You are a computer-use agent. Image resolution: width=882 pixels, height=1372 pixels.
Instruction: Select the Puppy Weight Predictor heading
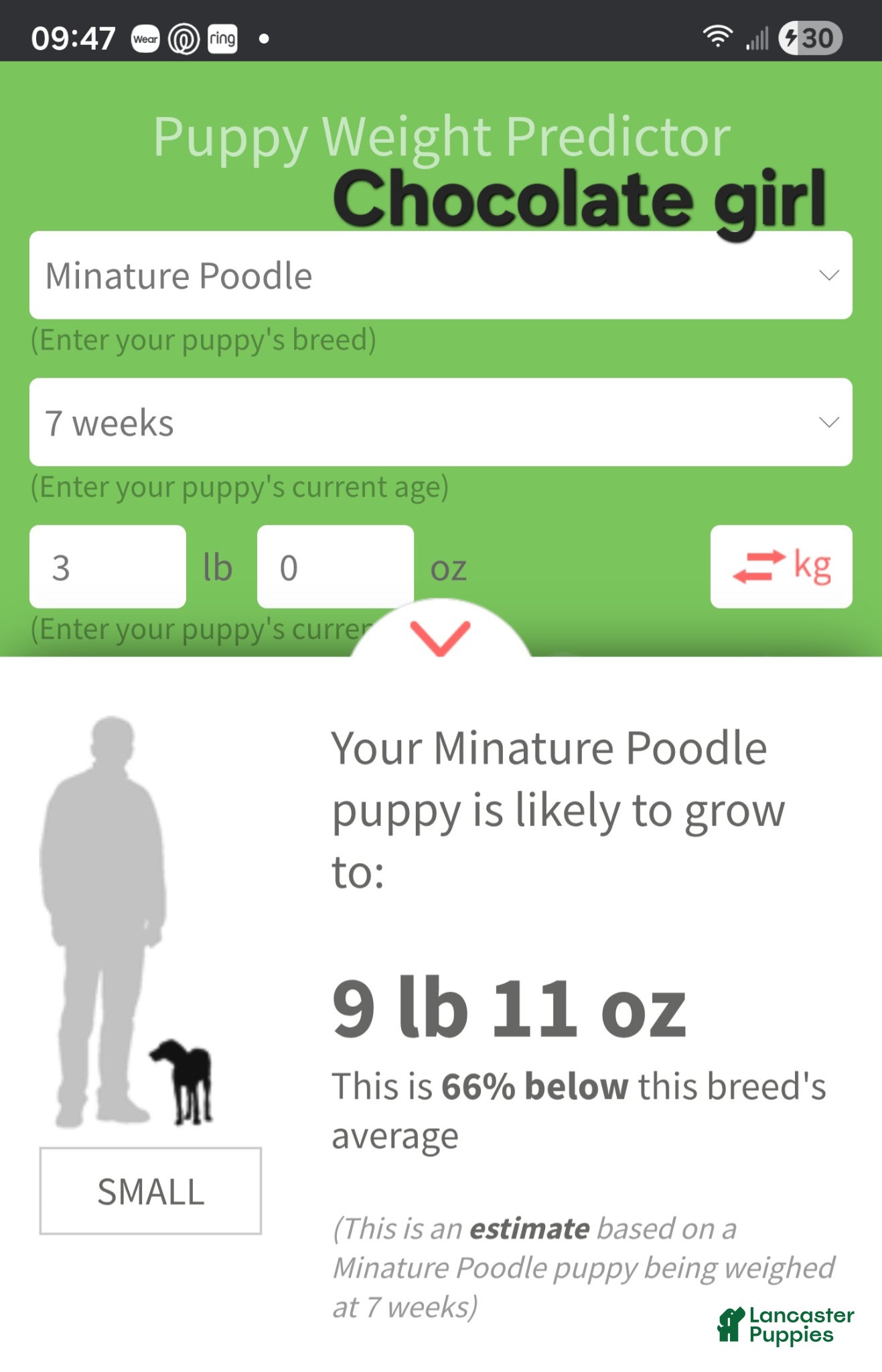coord(441,139)
